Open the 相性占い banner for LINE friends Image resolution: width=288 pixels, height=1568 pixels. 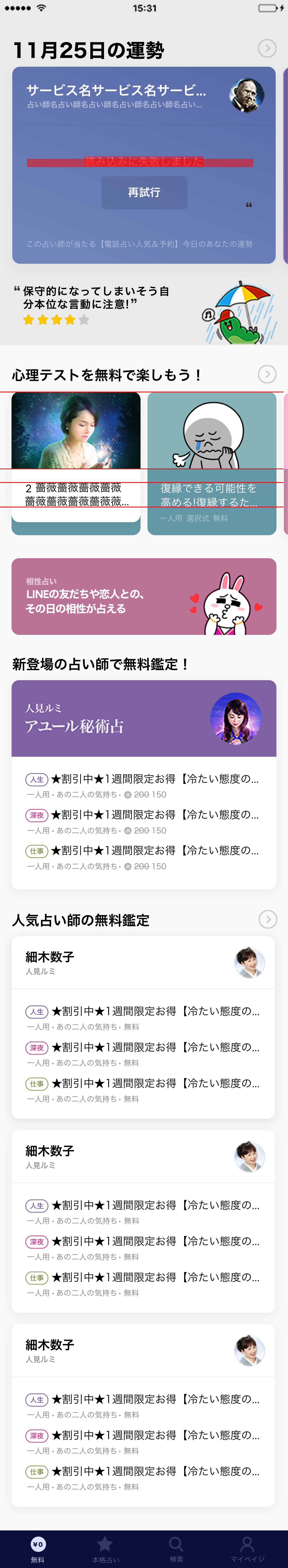(x=144, y=596)
